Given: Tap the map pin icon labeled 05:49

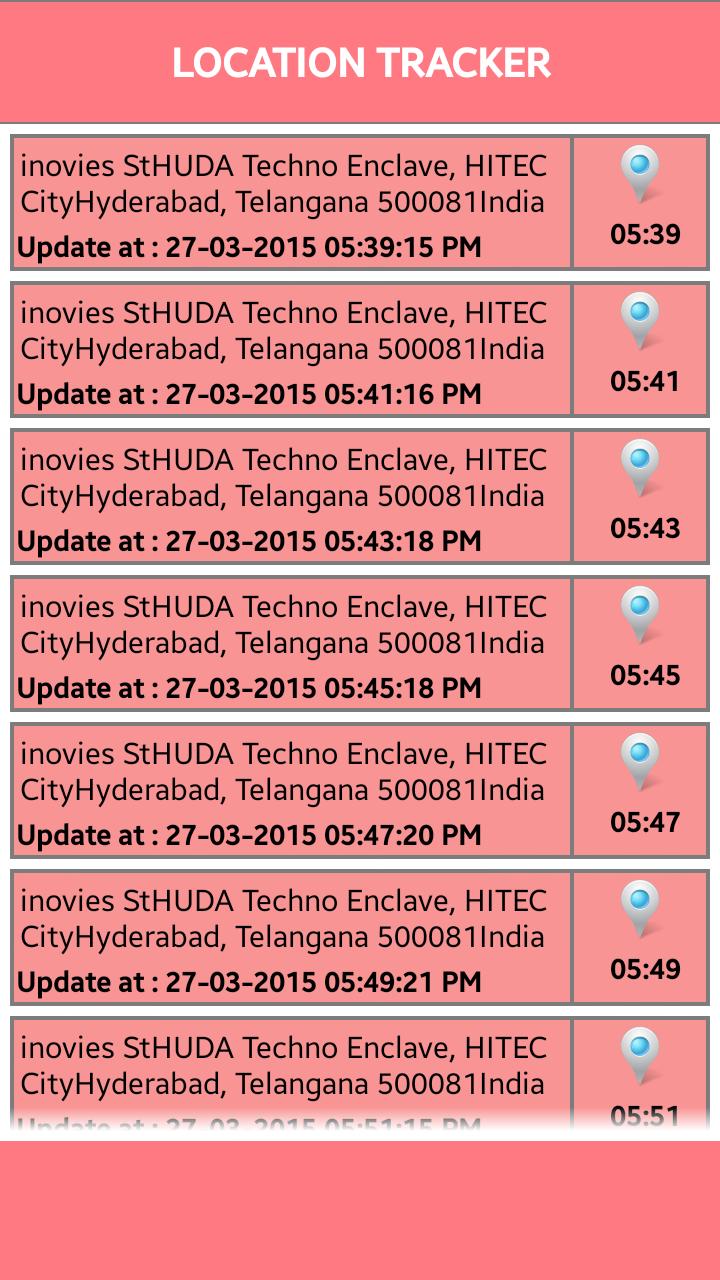Looking at the screenshot, I should pos(640,910).
